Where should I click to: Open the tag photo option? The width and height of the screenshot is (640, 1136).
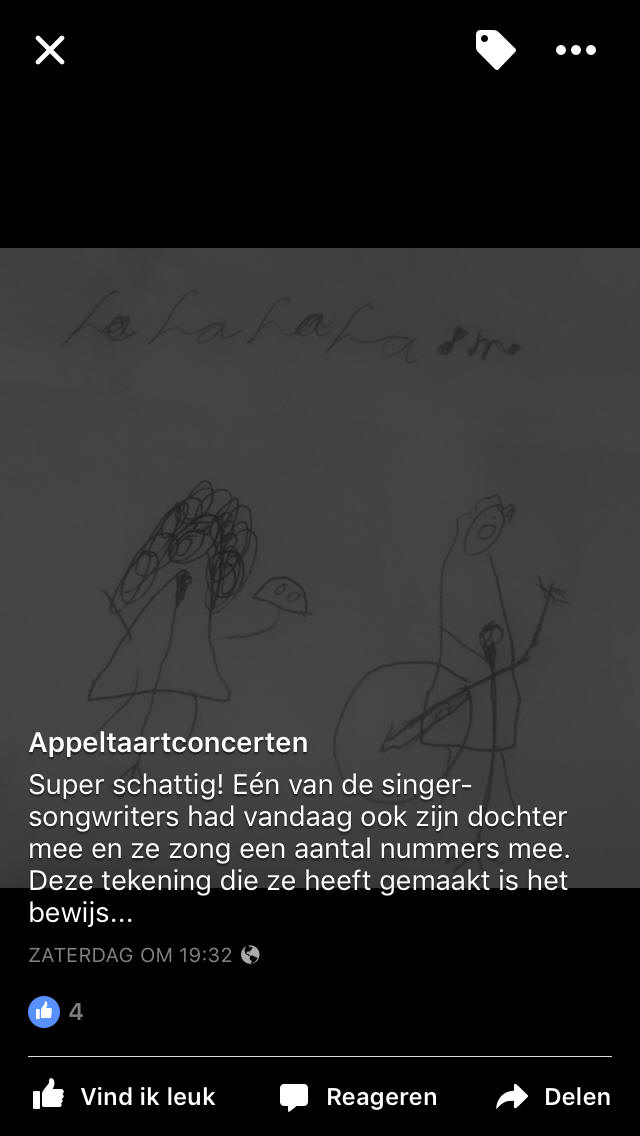[x=495, y=50]
